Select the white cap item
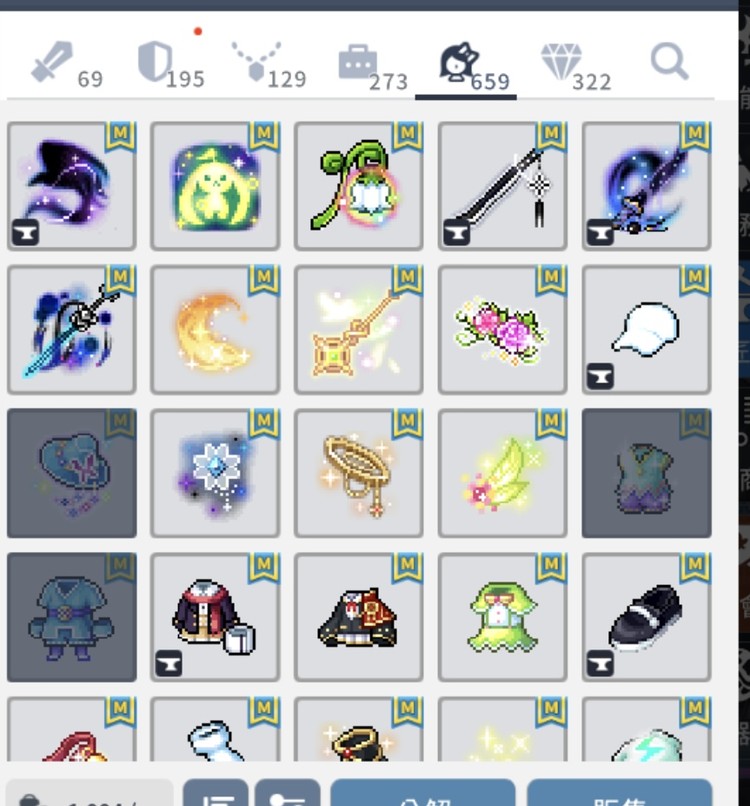This screenshot has width=750, height=806. tap(646, 330)
